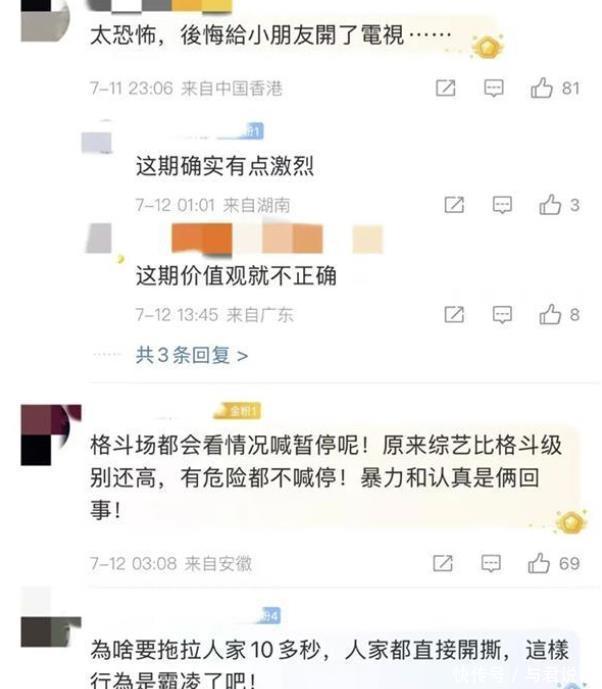Like the reply 这期确实有点激烈
The image size is (602, 689).
(x=551, y=205)
